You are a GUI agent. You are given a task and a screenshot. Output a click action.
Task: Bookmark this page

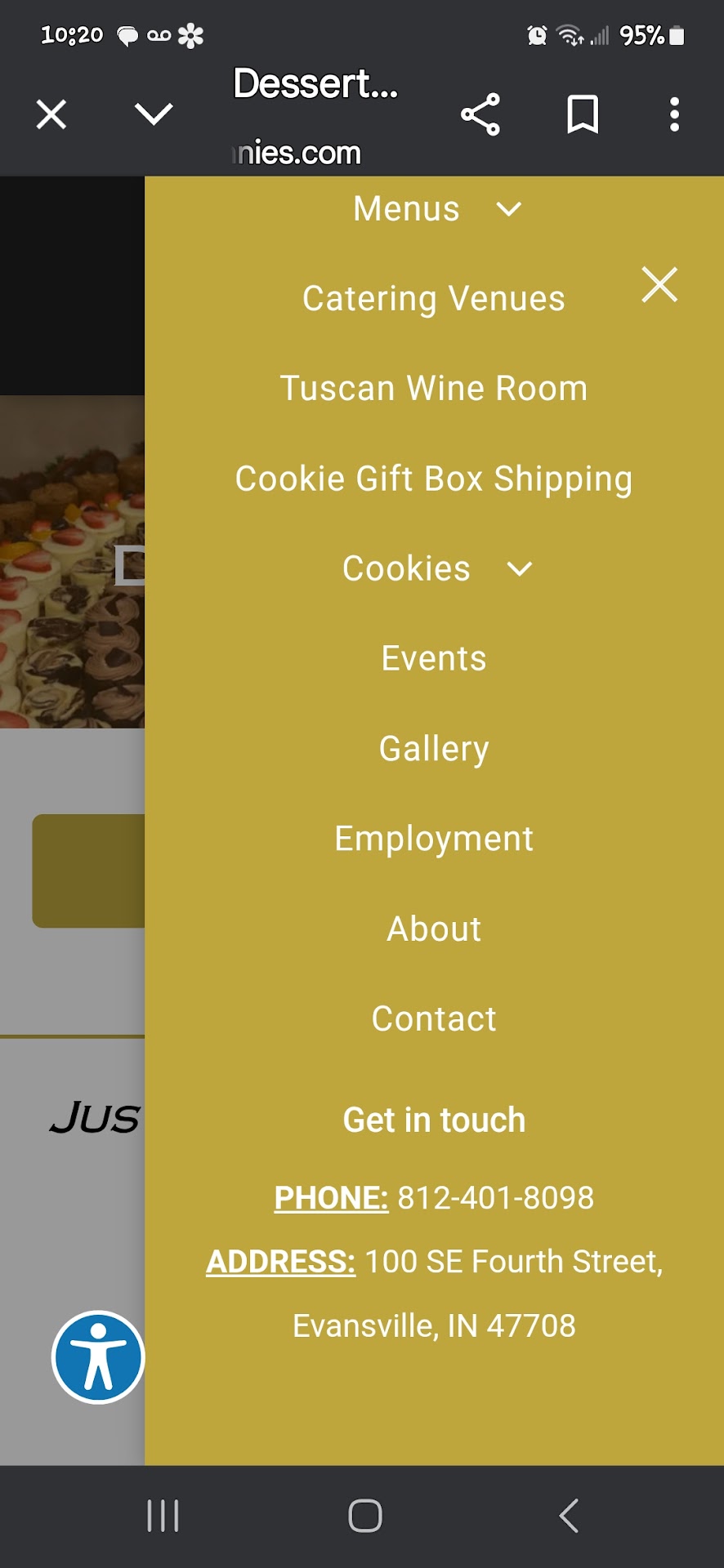pyautogui.click(x=583, y=114)
